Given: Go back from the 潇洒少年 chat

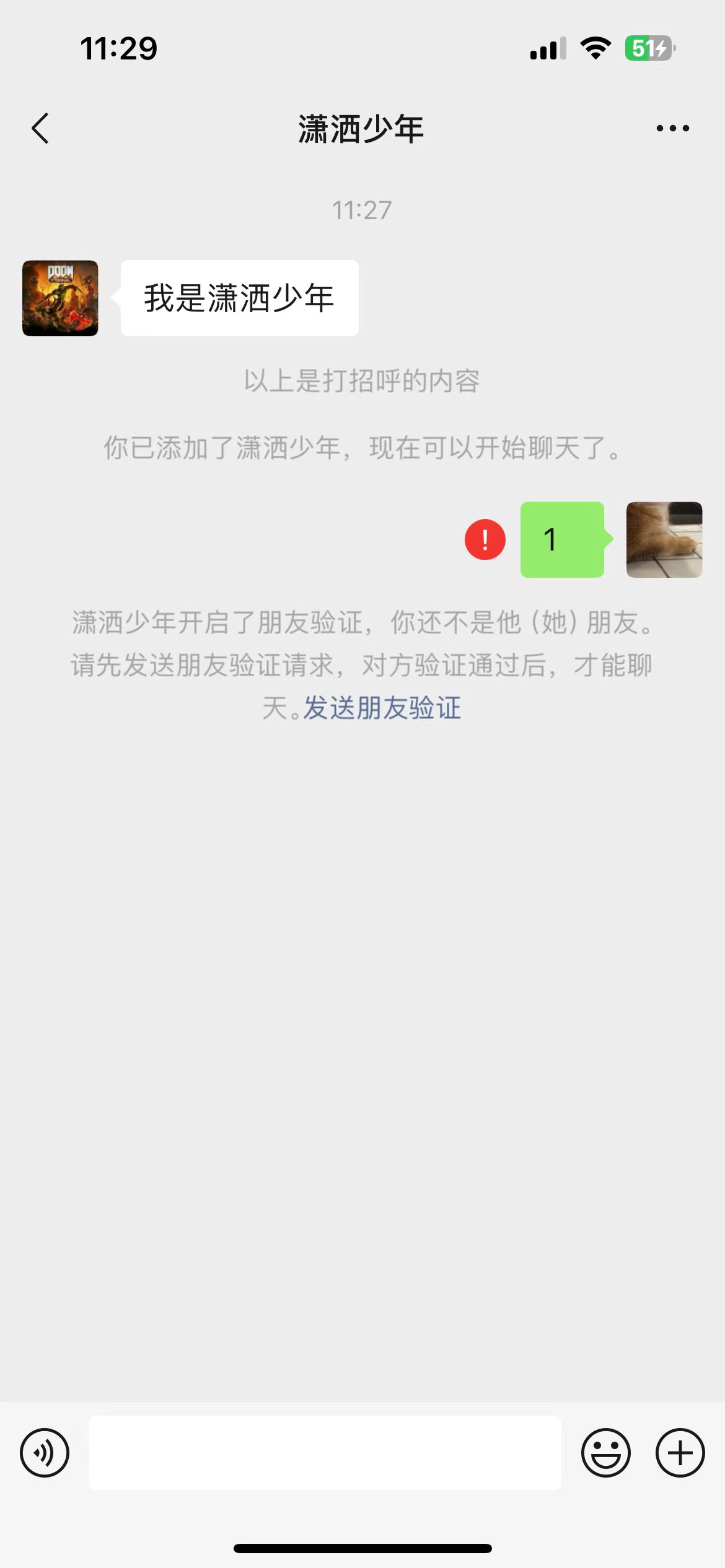Looking at the screenshot, I should (x=41, y=129).
